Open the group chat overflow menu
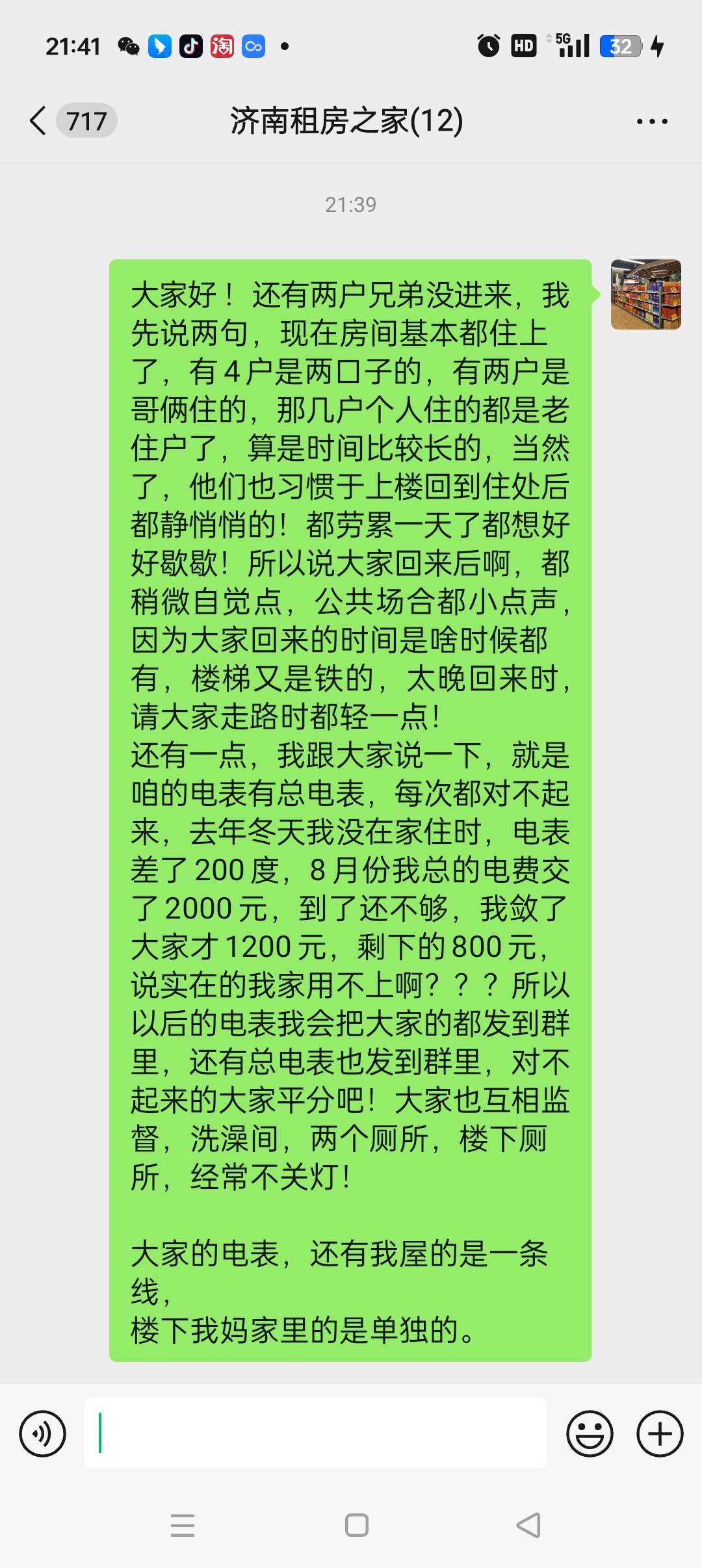This screenshot has height=1568, width=702. 652,122
